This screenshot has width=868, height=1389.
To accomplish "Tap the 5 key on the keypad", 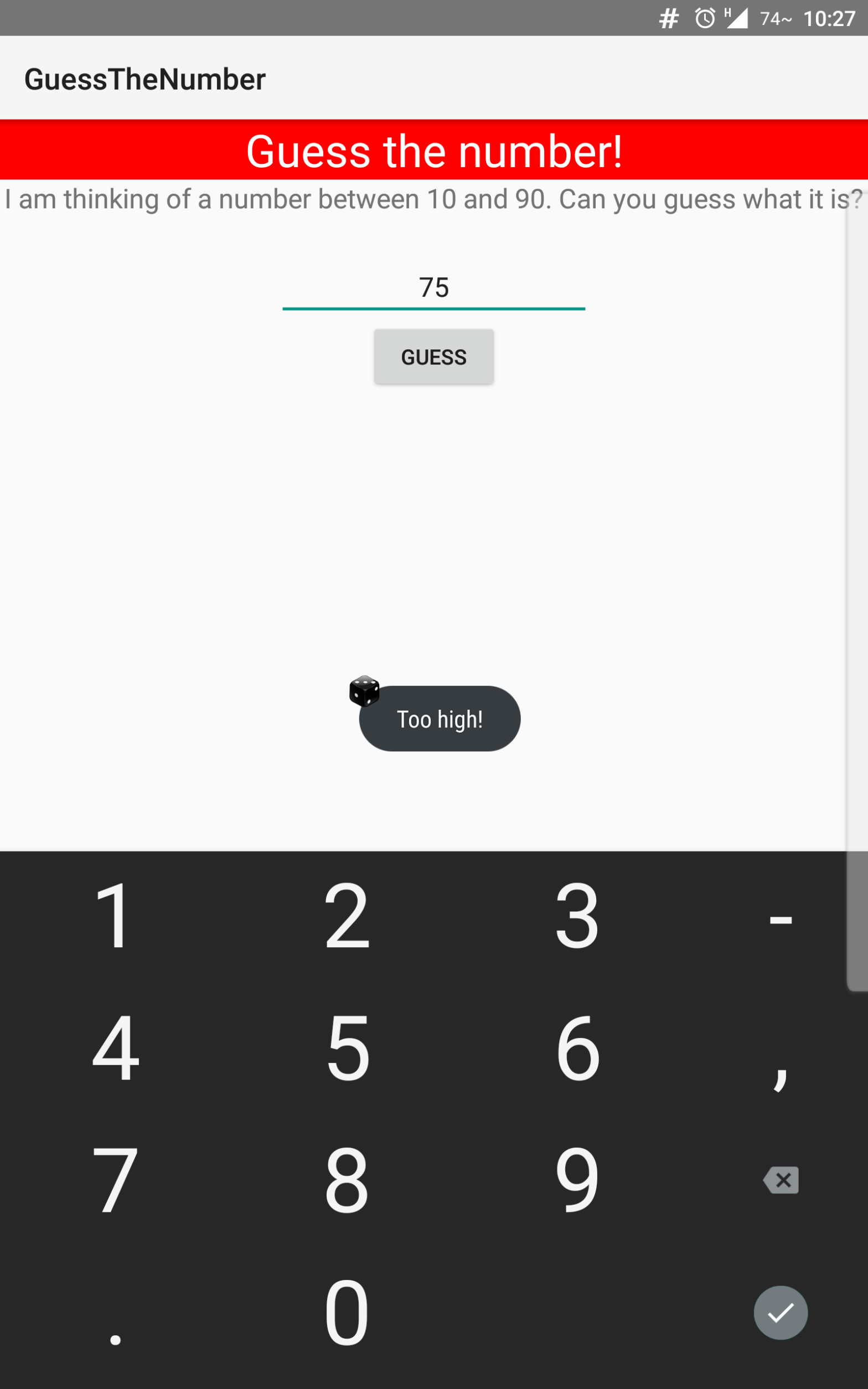I will click(347, 1048).
